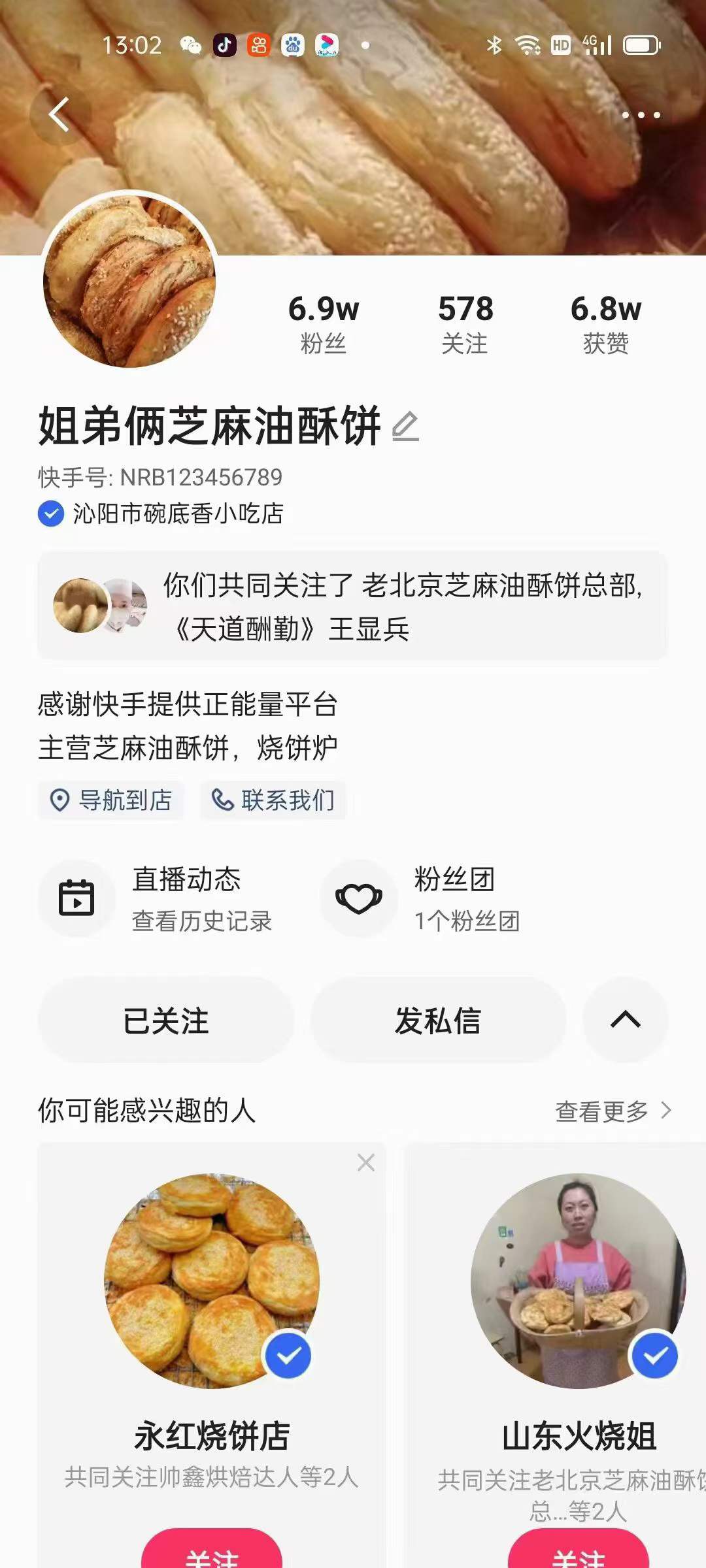Tap the blue verification badge near 沁阳市碗底香小吃店

[x=50, y=513]
